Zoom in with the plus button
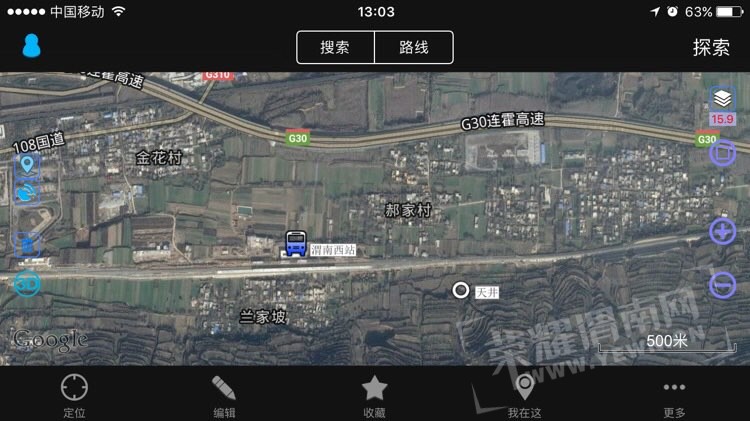Image resolution: width=750 pixels, height=421 pixels. coord(722,232)
